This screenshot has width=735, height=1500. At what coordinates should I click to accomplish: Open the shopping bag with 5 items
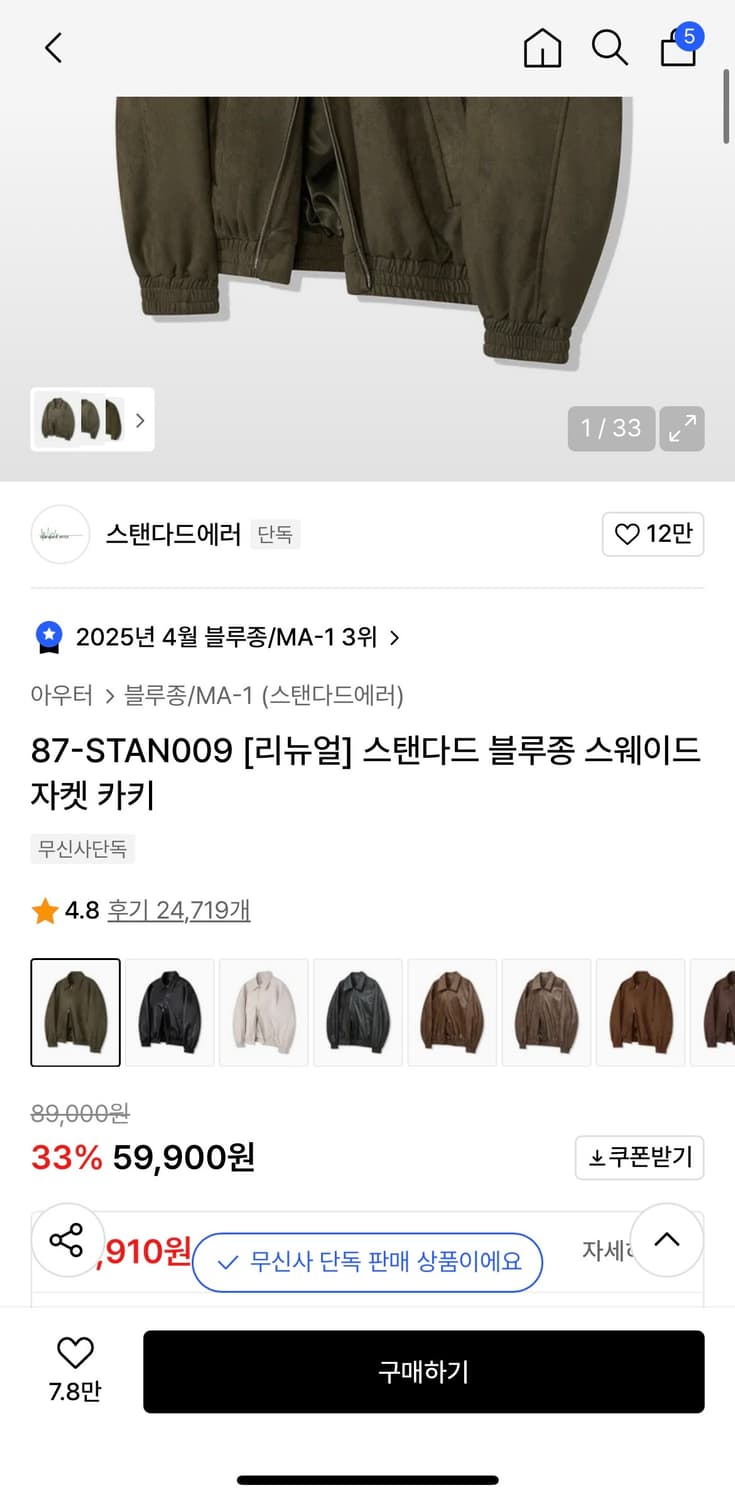pyautogui.click(x=678, y=50)
